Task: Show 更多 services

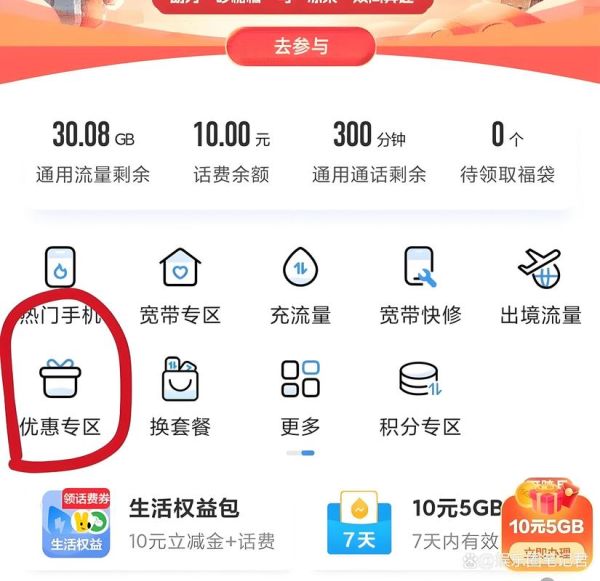Action: point(300,397)
